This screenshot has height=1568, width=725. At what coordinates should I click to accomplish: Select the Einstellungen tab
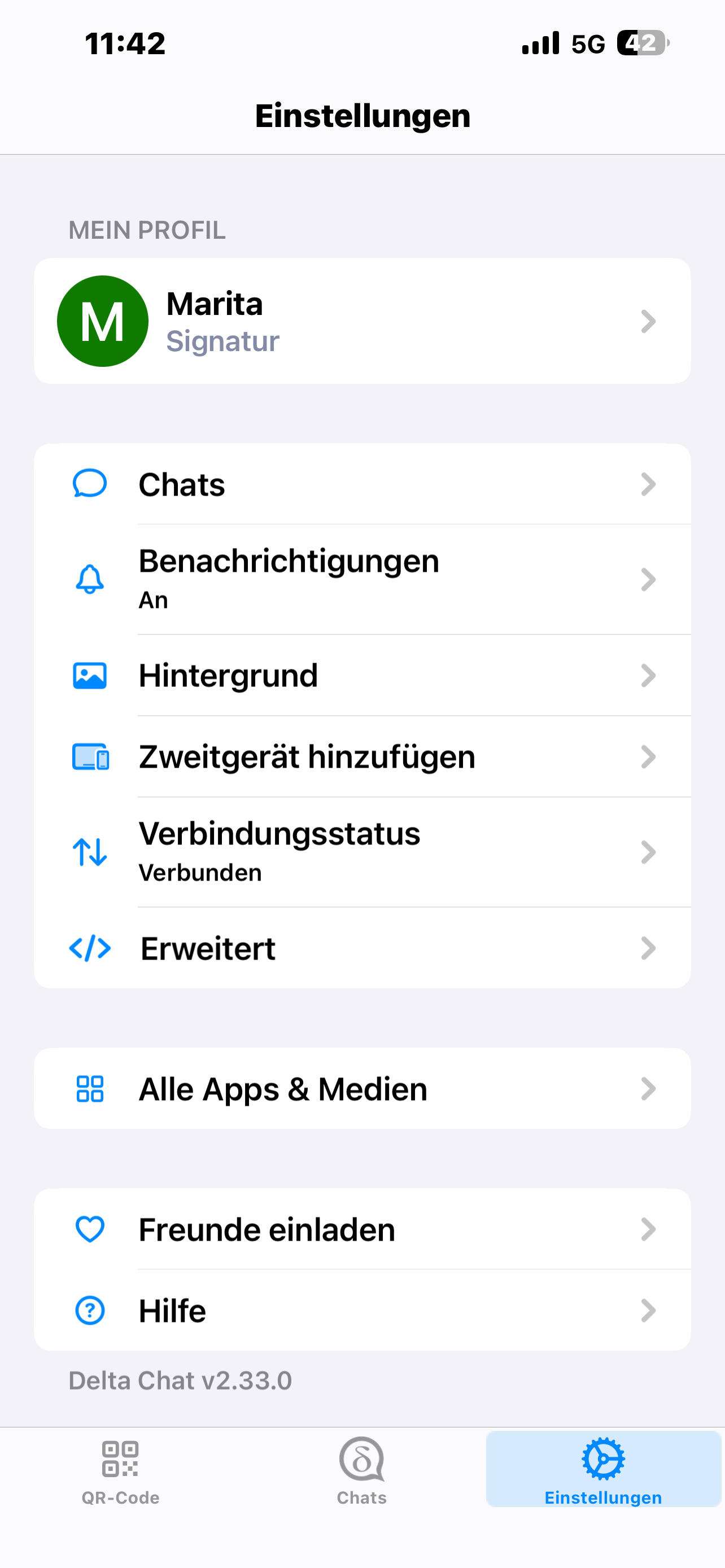click(x=602, y=1469)
